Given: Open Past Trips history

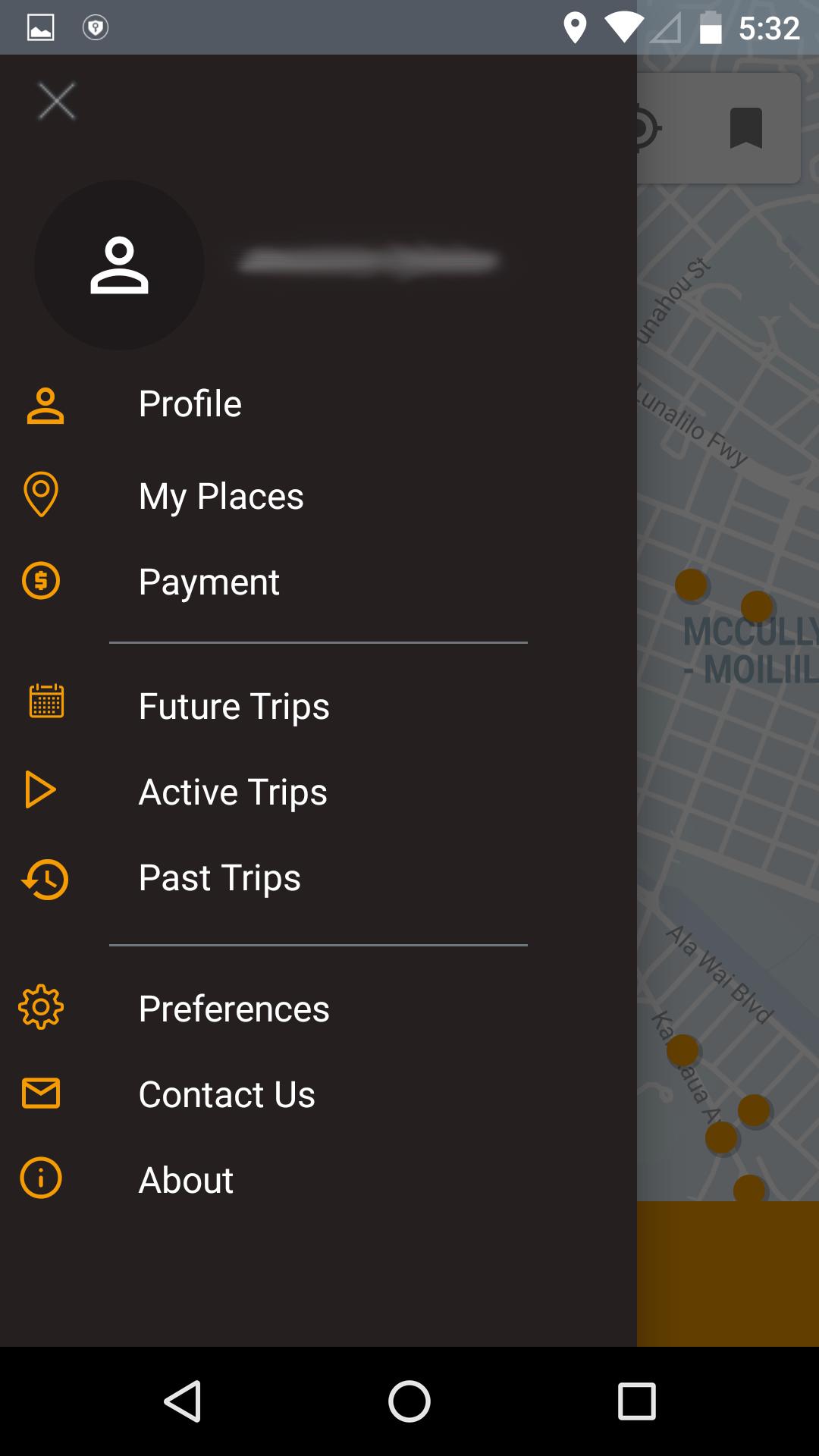Looking at the screenshot, I should [318, 877].
